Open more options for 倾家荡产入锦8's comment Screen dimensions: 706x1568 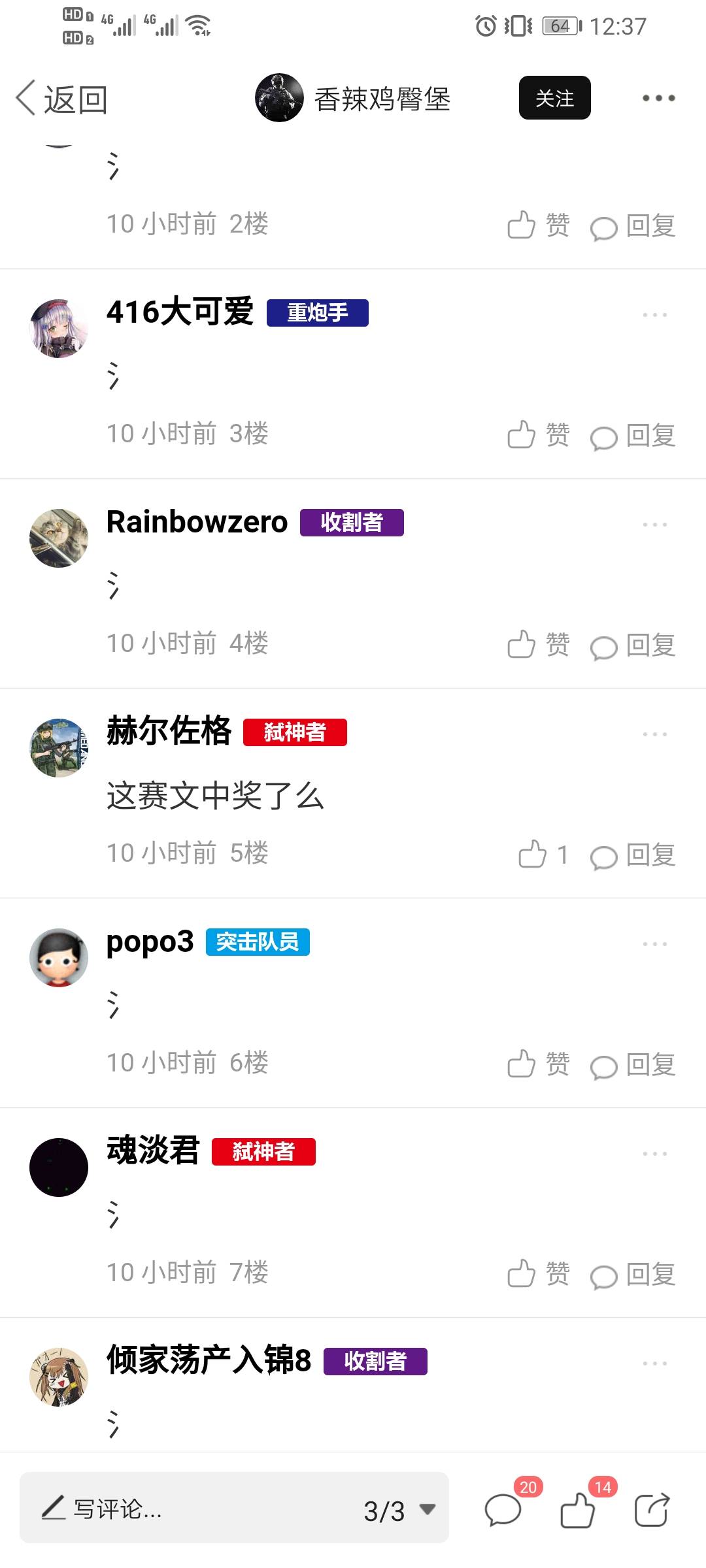point(654,1364)
